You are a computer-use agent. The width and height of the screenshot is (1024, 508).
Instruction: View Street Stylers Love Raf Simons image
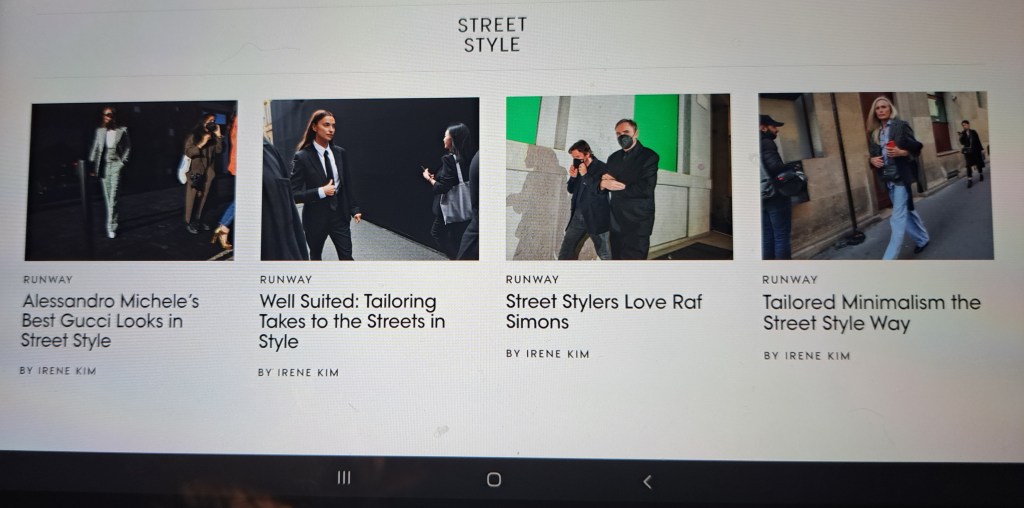point(618,176)
